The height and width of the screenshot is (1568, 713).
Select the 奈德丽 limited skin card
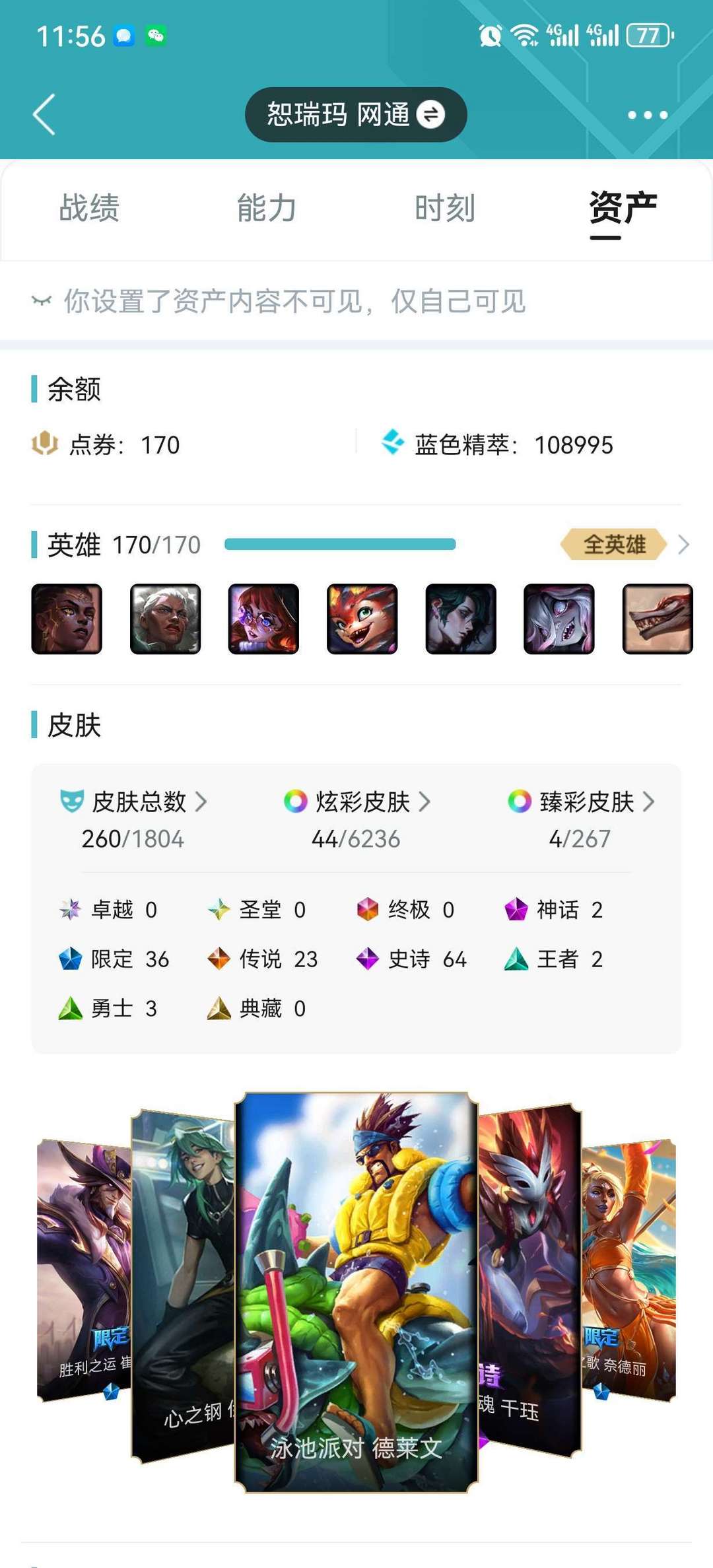pos(628,1271)
